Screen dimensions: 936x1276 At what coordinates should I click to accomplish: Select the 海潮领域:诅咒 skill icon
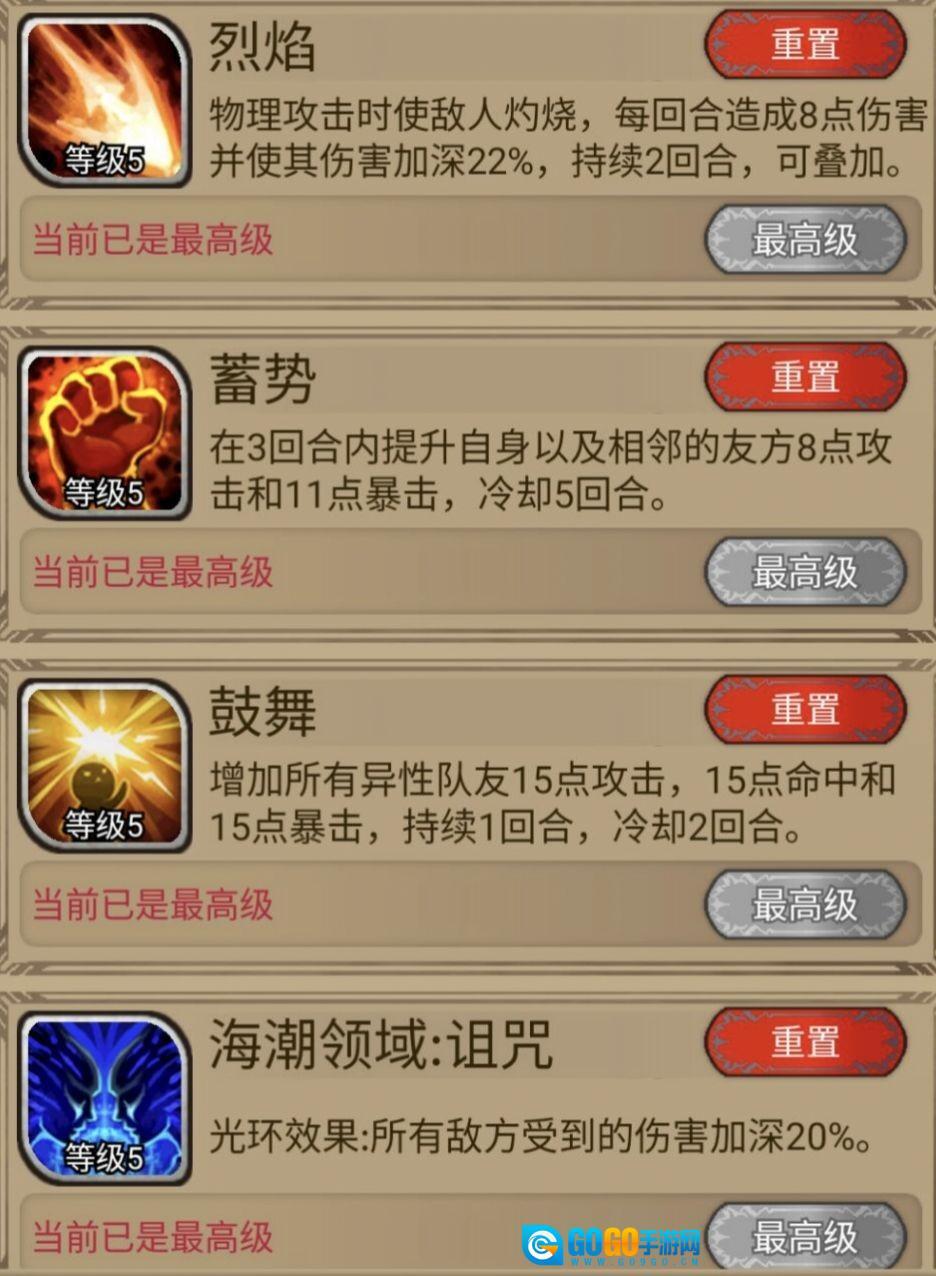105,1097
